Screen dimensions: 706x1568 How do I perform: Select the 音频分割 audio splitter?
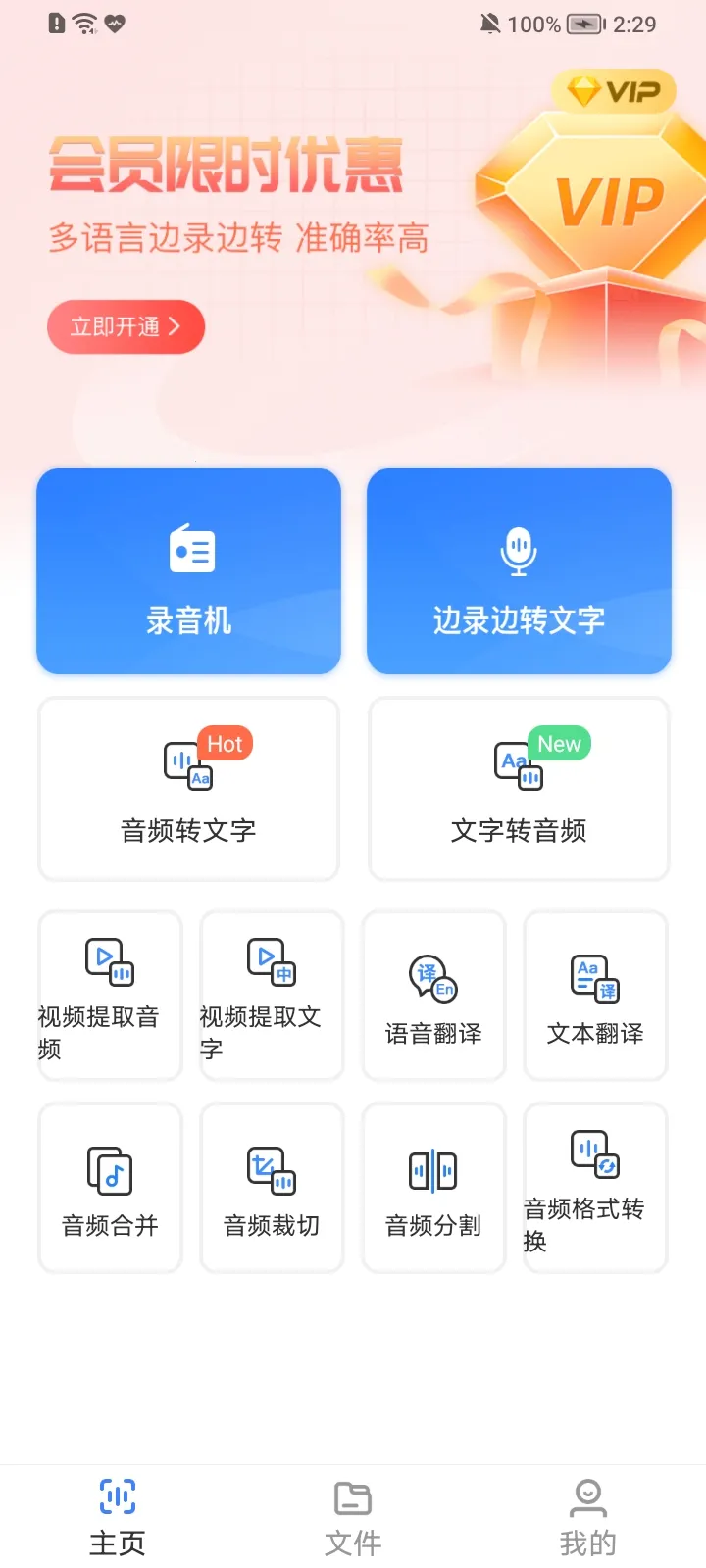click(x=433, y=1188)
